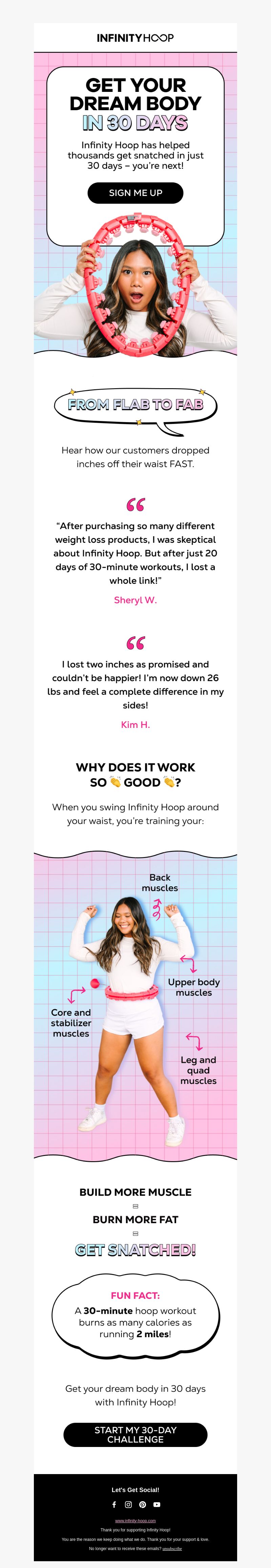Start my 30-day challenge

135,1435
